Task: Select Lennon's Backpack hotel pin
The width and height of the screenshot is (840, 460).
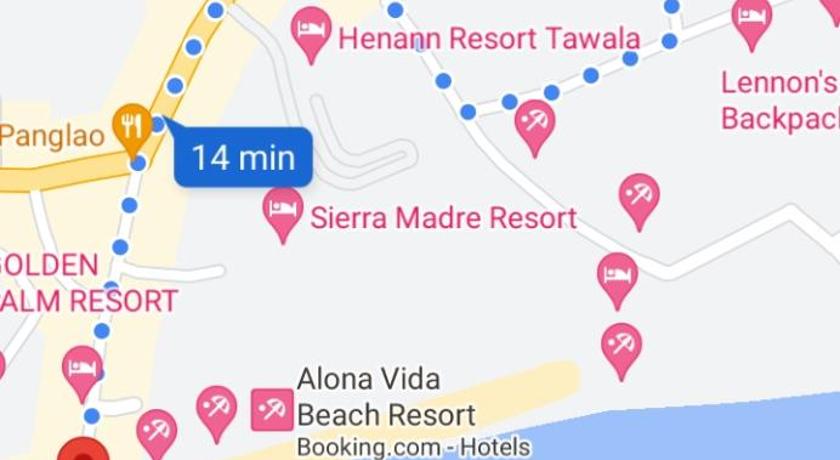Action: coord(751,18)
